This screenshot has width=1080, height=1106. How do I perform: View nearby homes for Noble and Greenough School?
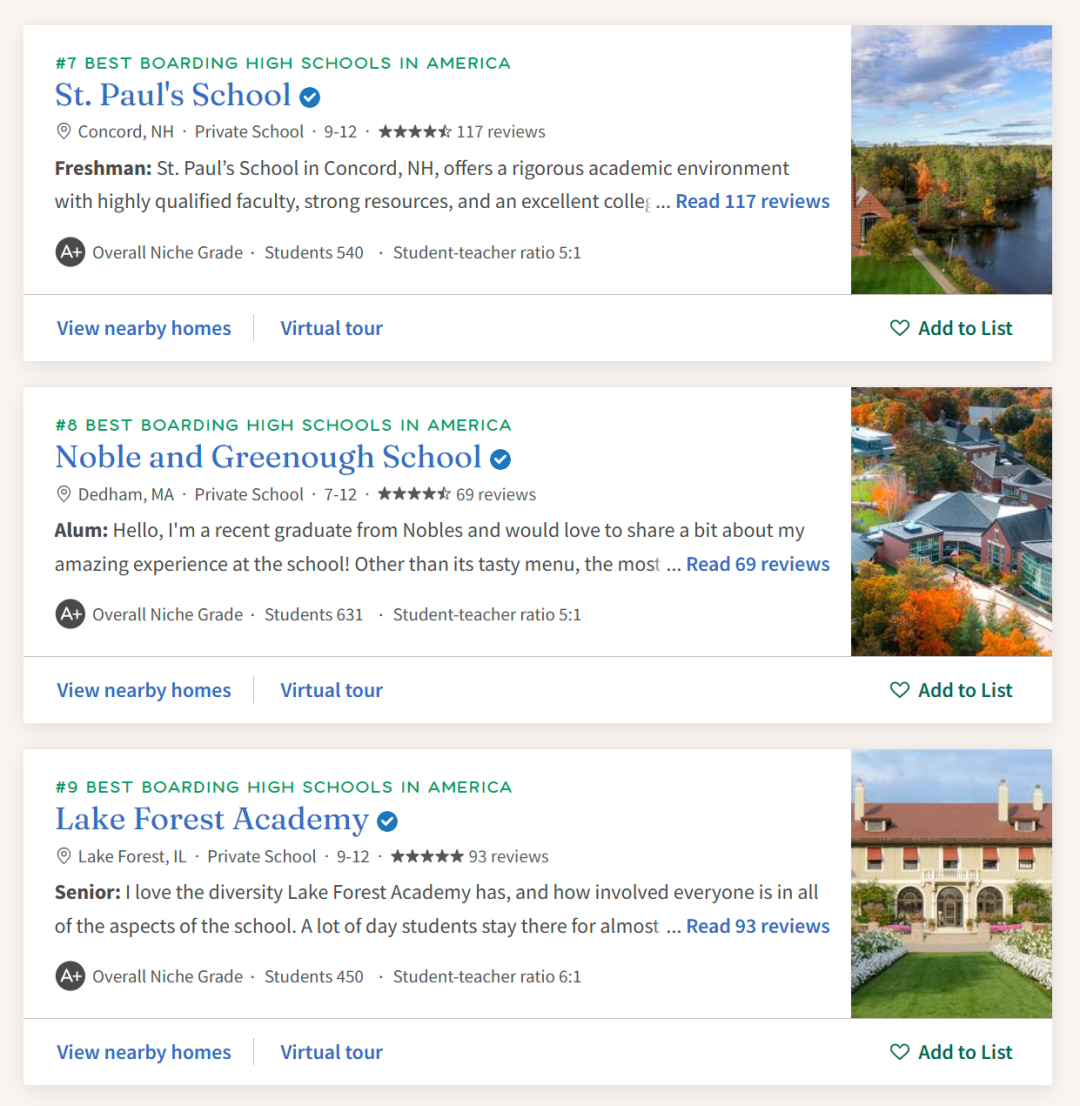coord(144,690)
